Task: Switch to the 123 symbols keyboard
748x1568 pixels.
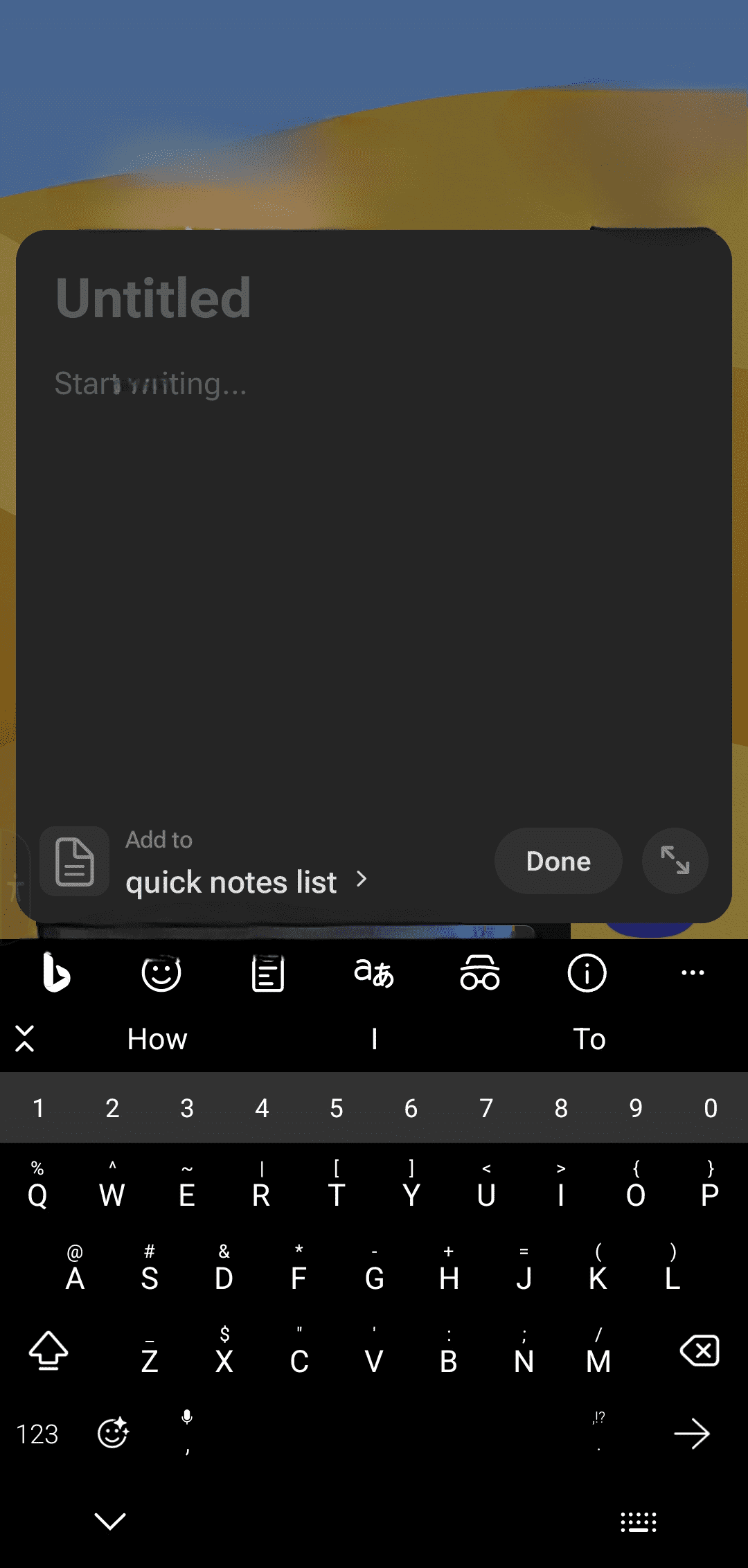Action: [x=37, y=1434]
